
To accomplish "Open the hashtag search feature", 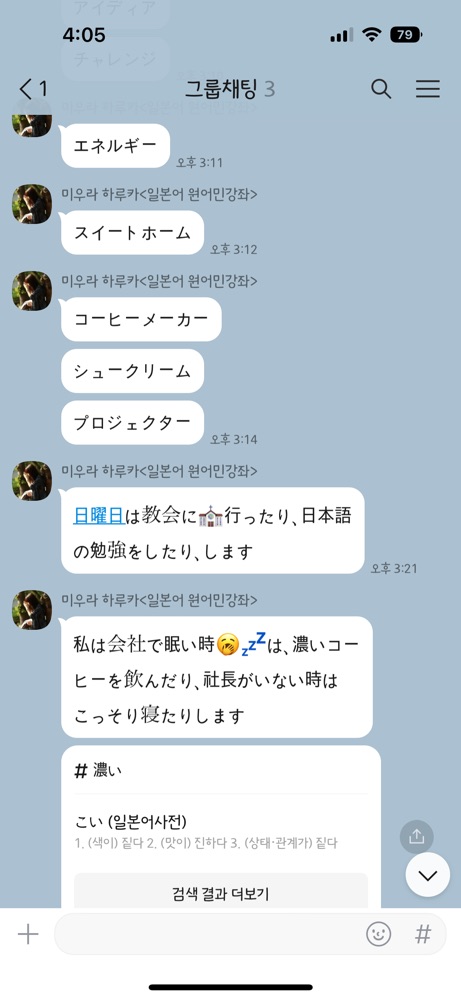I will tap(423, 935).
